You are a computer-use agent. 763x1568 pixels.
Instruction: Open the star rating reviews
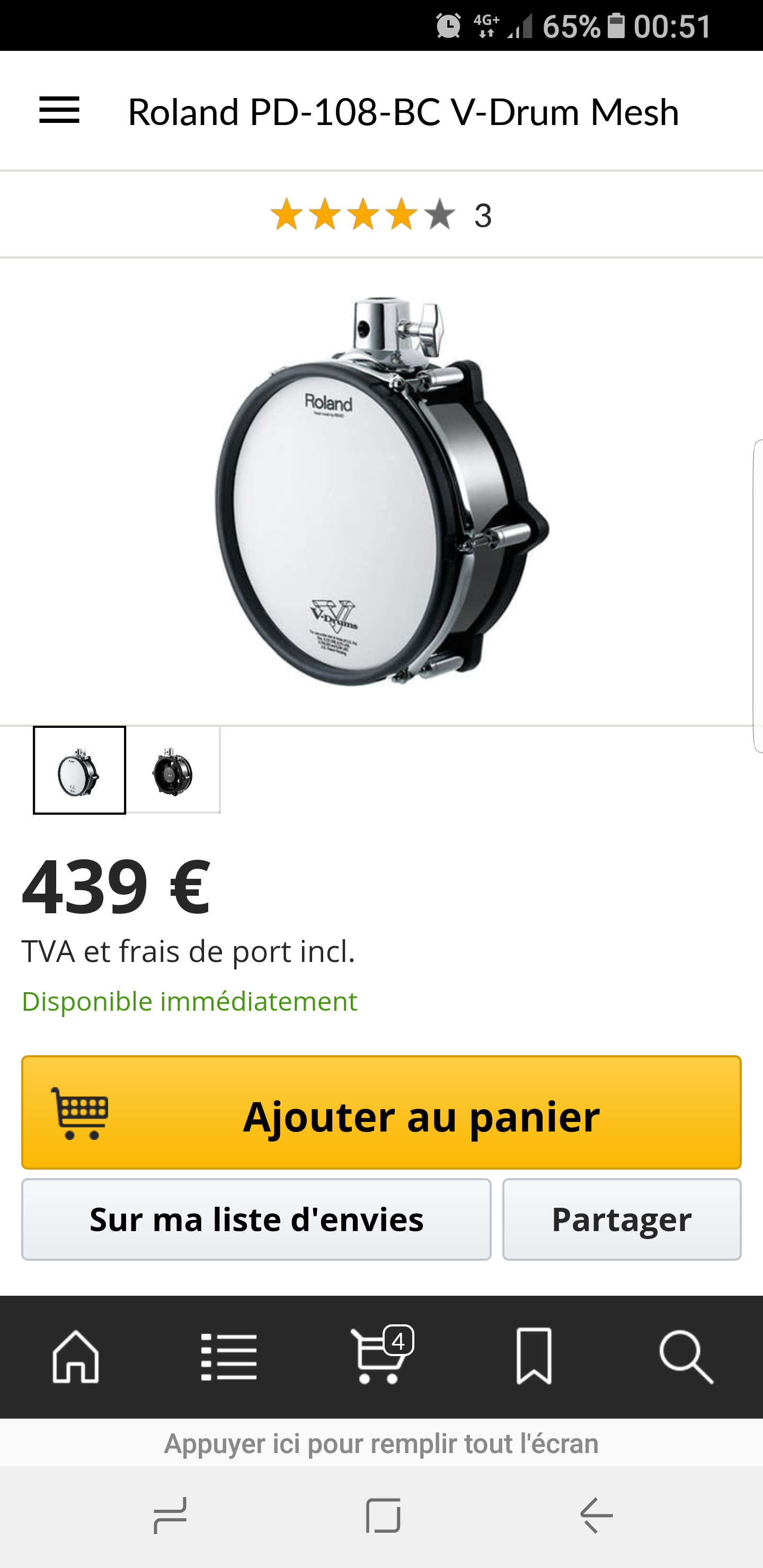point(380,216)
